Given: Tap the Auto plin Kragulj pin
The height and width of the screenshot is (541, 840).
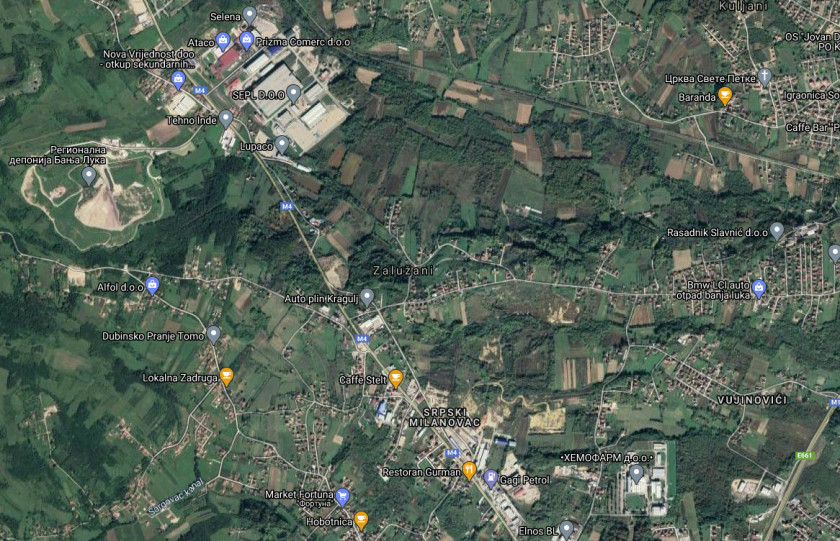Looking at the screenshot, I should tap(367, 297).
